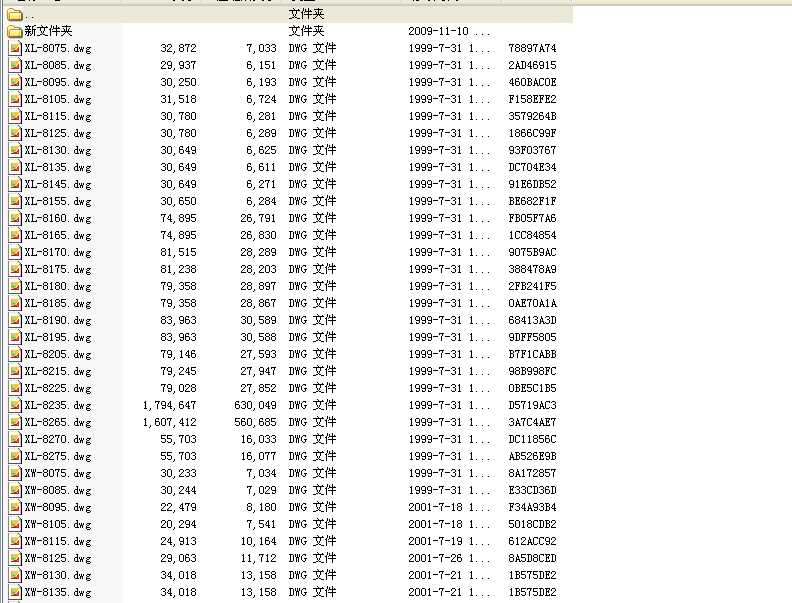The width and height of the screenshot is (792, 603).
Task: Select file XL-8195.dwg
Action: pyautogui.click(x=57, y=337)
